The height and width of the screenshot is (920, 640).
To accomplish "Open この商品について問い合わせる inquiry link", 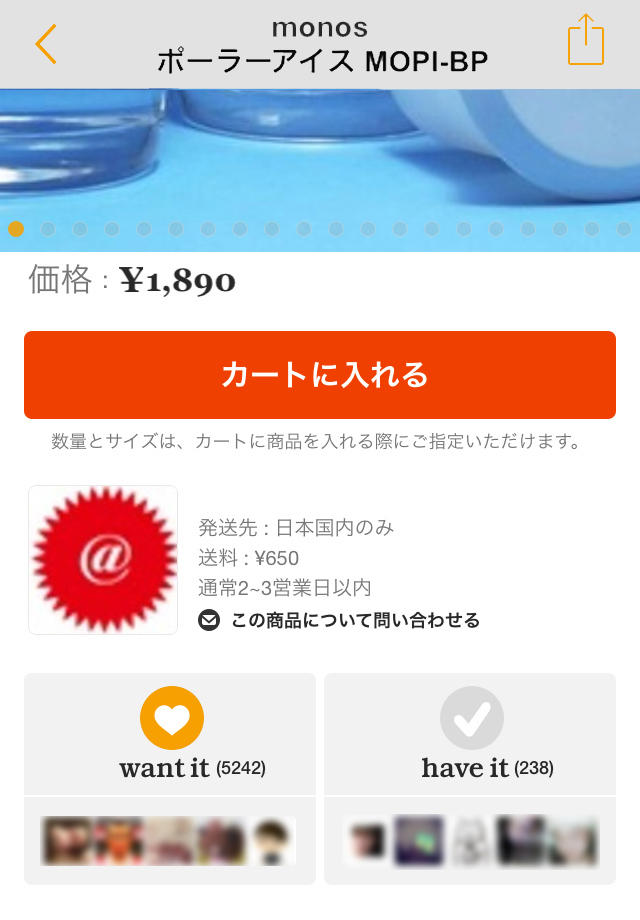I will click(x=340, y=621).
